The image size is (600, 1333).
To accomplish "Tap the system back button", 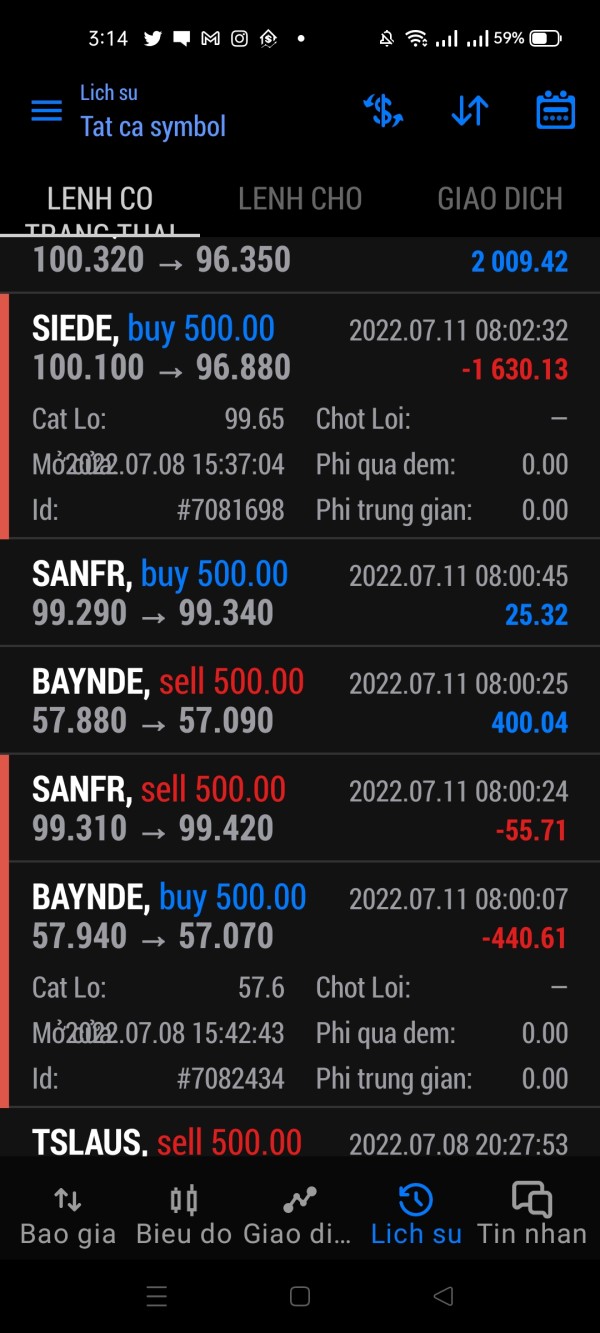I will click(443, 1297).
